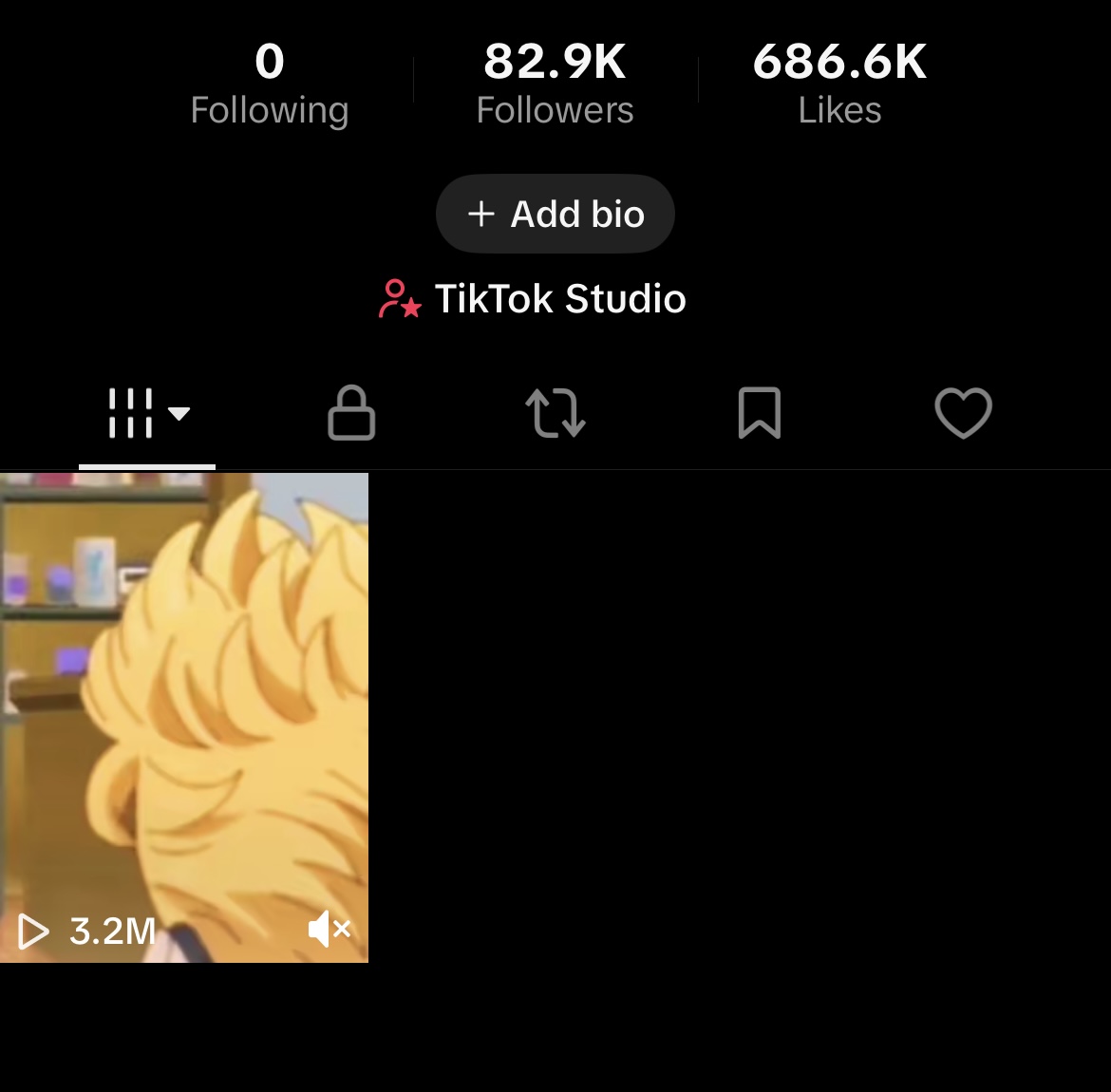The image size is (1111, 1092).
Task: Open TikTok Studio
Action: click(x=533, y=299)
